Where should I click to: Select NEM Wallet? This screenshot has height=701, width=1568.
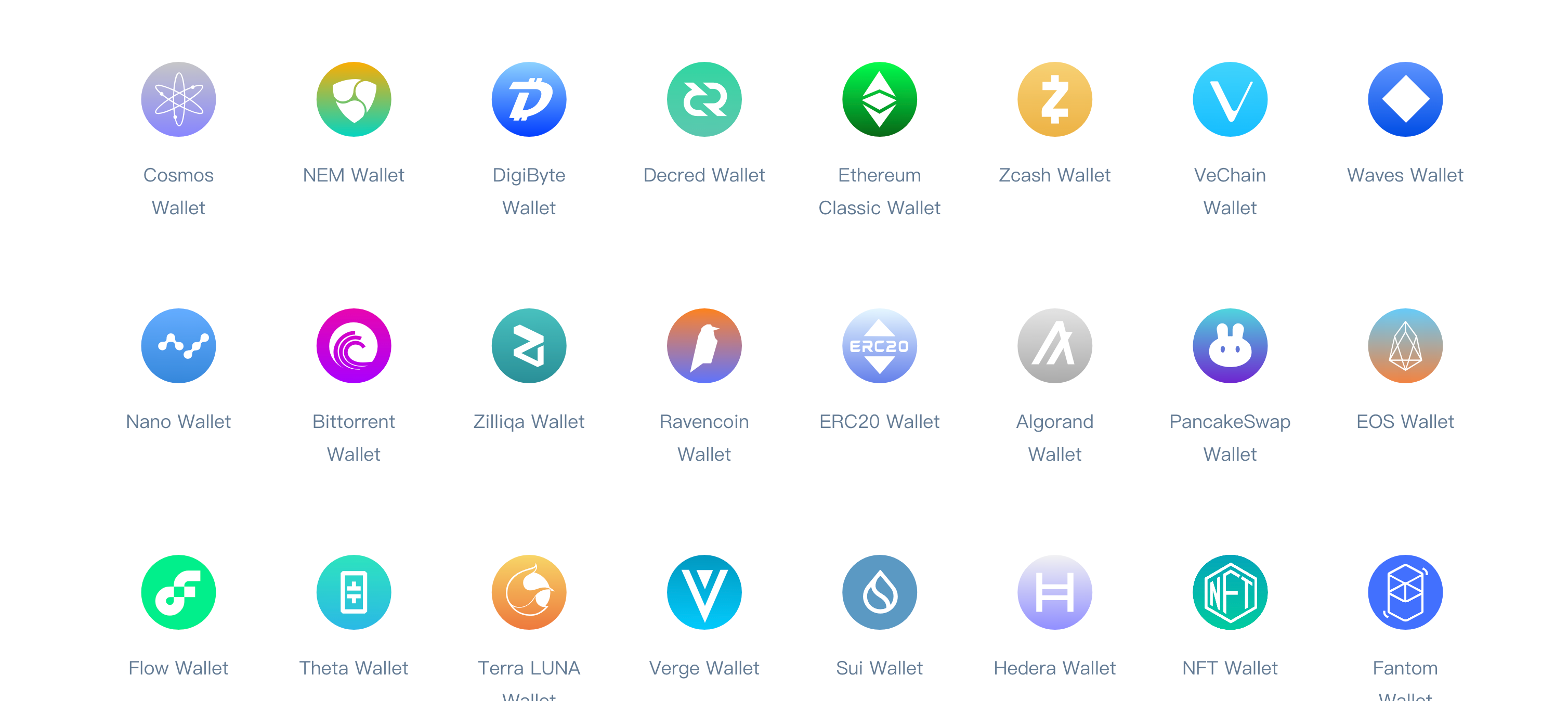pyautogui.click(x=354, y=100)
